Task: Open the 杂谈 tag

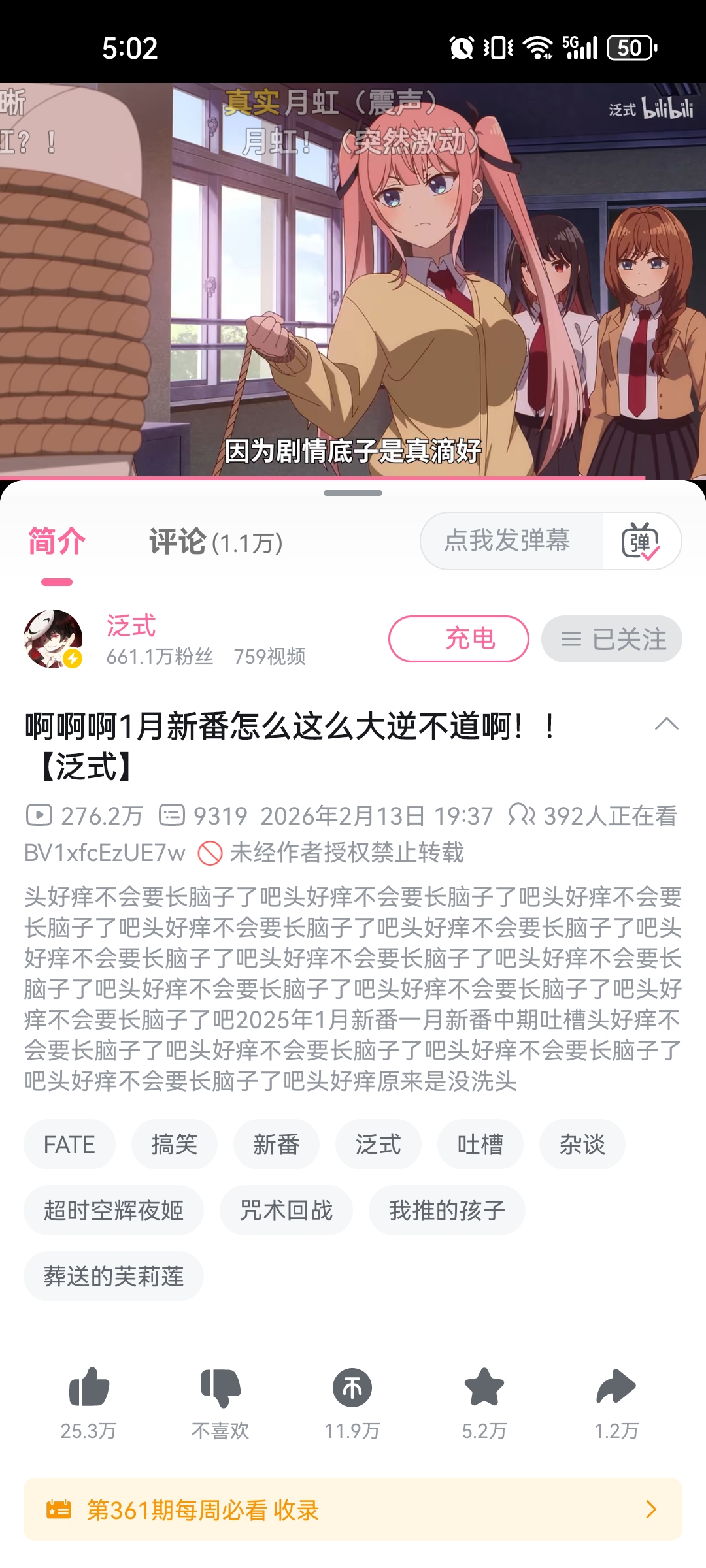Action: pos(582,1145)
